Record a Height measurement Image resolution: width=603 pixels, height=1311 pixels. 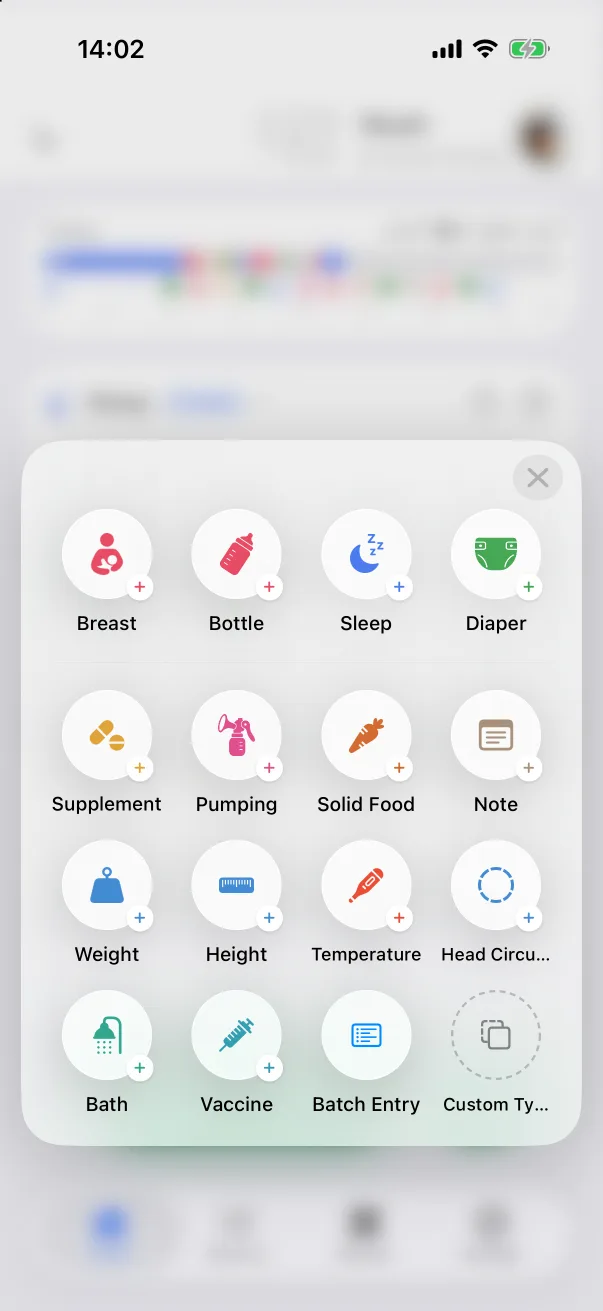237,885
